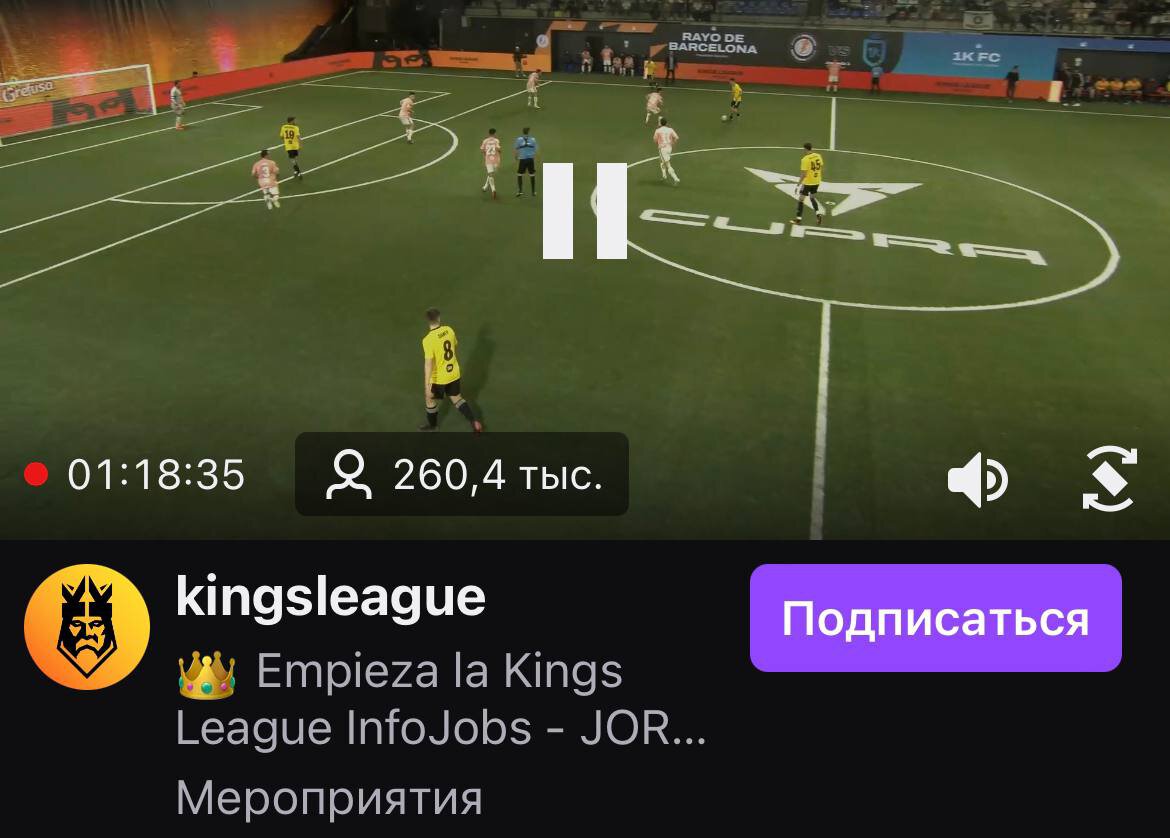Mute the stream volume

coord(976,480)
